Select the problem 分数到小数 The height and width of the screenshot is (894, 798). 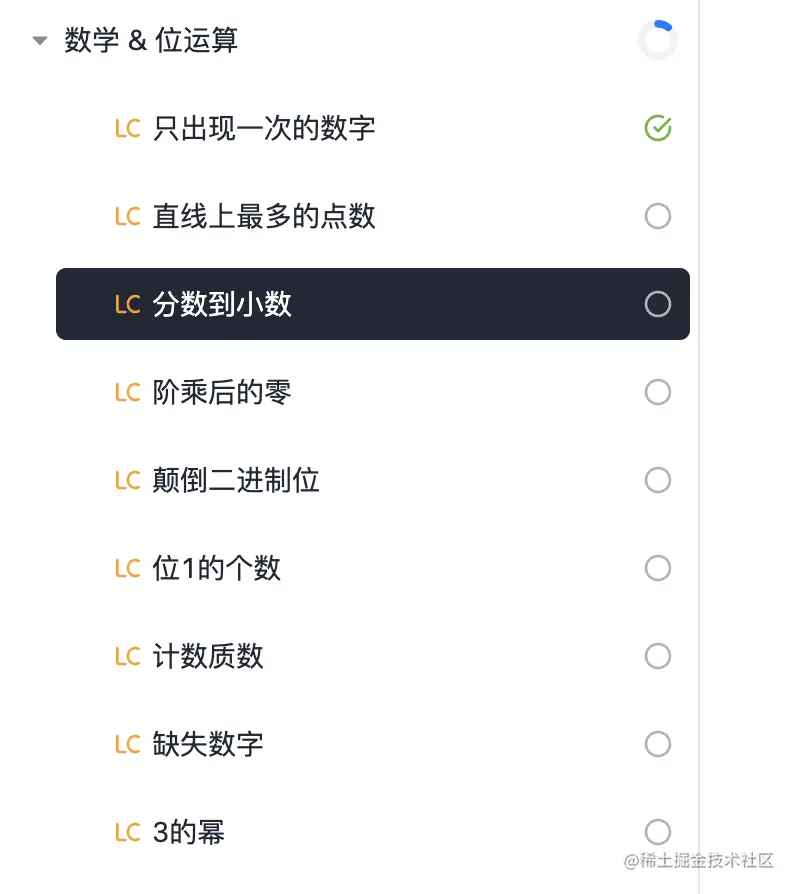coord(222,304)
